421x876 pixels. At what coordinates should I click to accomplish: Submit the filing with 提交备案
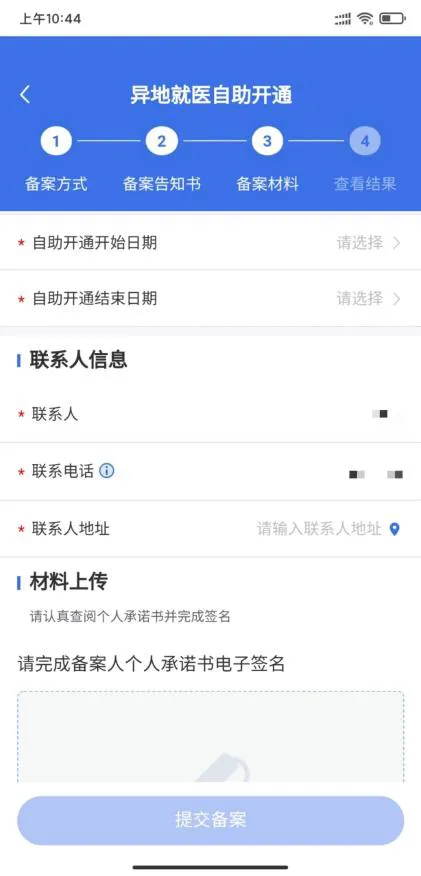(x=210, y=820)
